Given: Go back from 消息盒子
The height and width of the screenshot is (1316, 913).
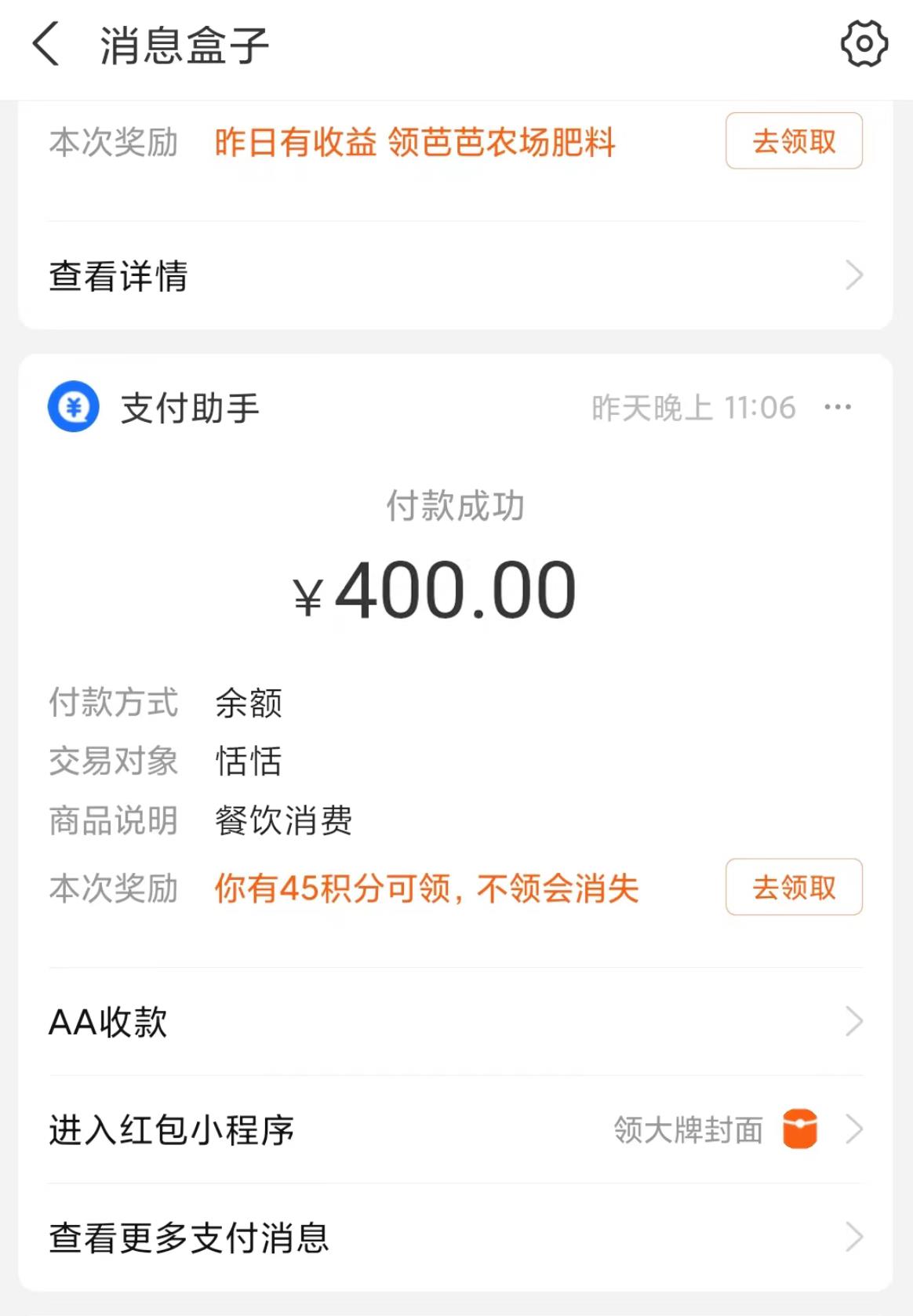Looking at the screenshot, I should [46, 45].
